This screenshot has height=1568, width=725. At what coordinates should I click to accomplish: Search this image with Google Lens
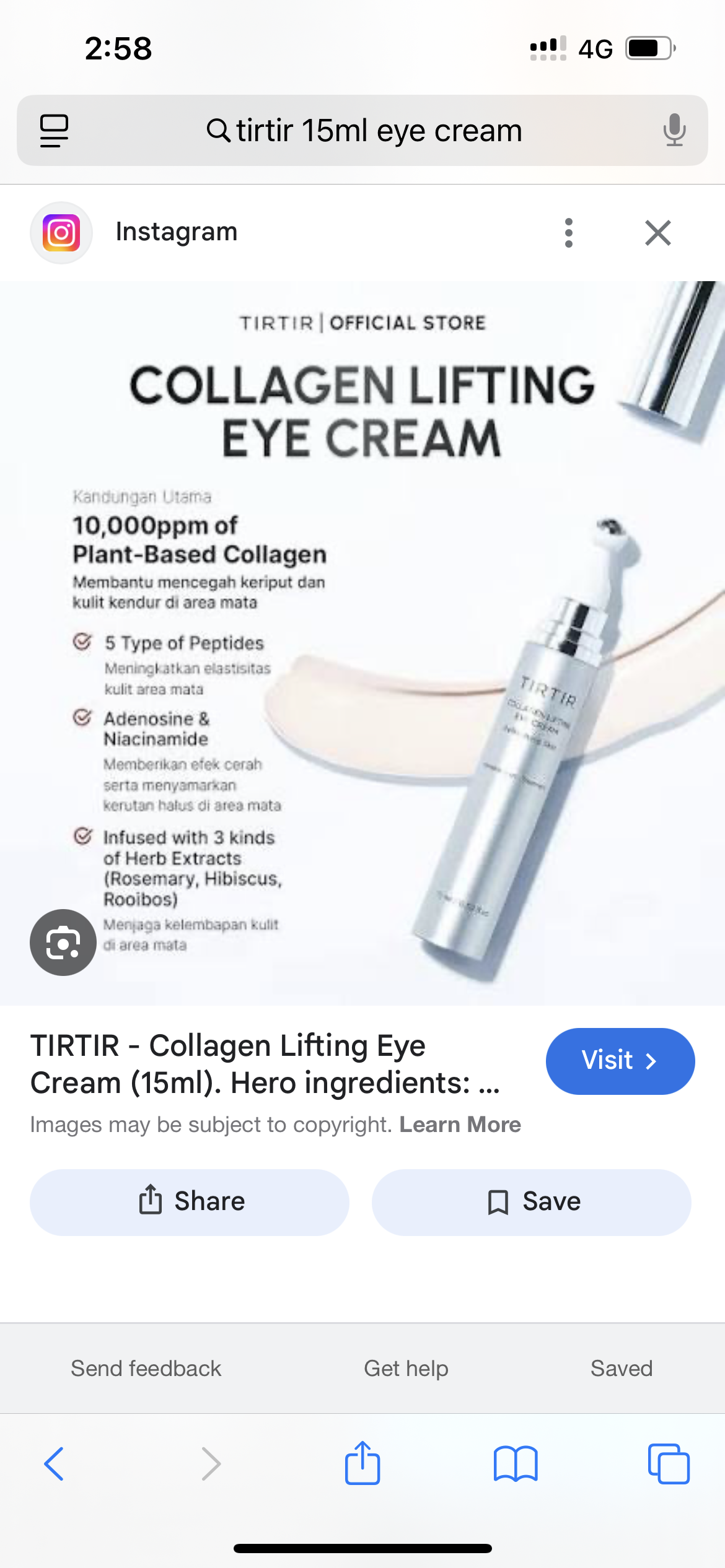[x=63, y=942]
